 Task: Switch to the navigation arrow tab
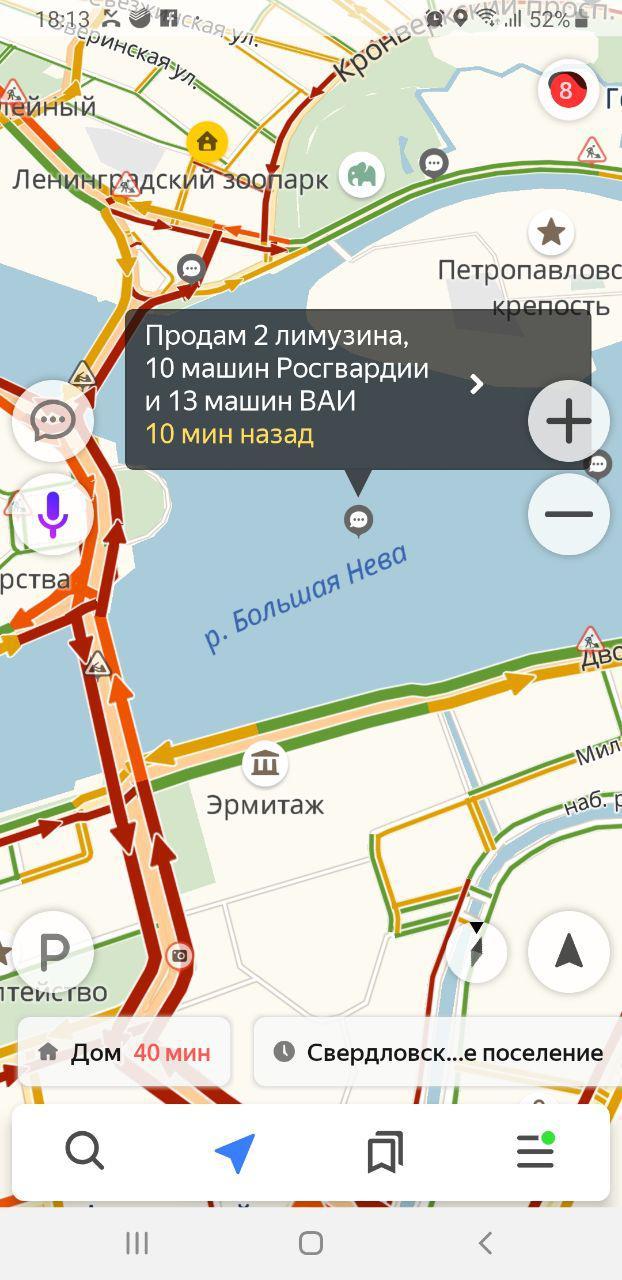click(x=235, y=1153)
